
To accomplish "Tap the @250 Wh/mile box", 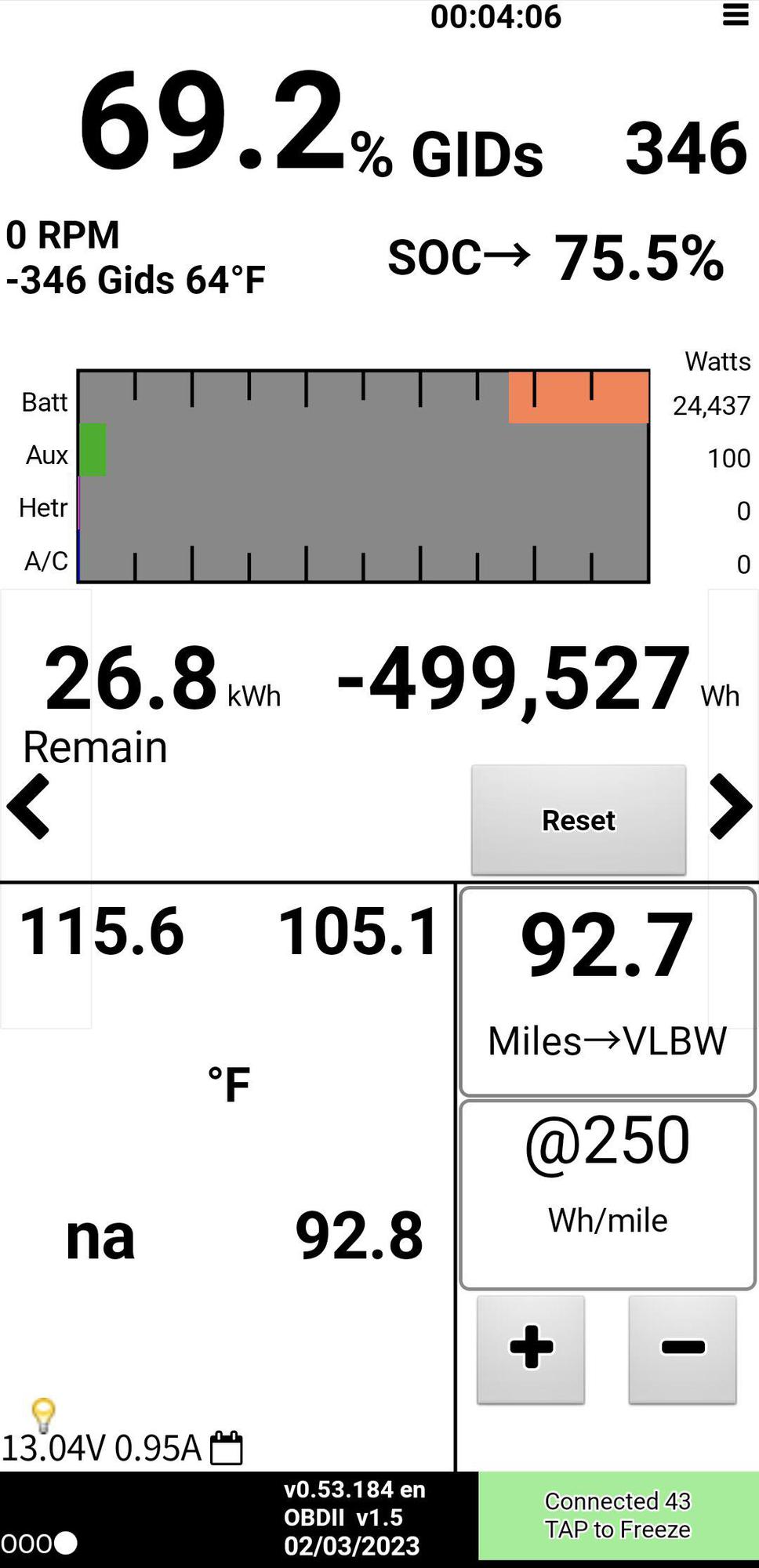I will pos(608,1194).
